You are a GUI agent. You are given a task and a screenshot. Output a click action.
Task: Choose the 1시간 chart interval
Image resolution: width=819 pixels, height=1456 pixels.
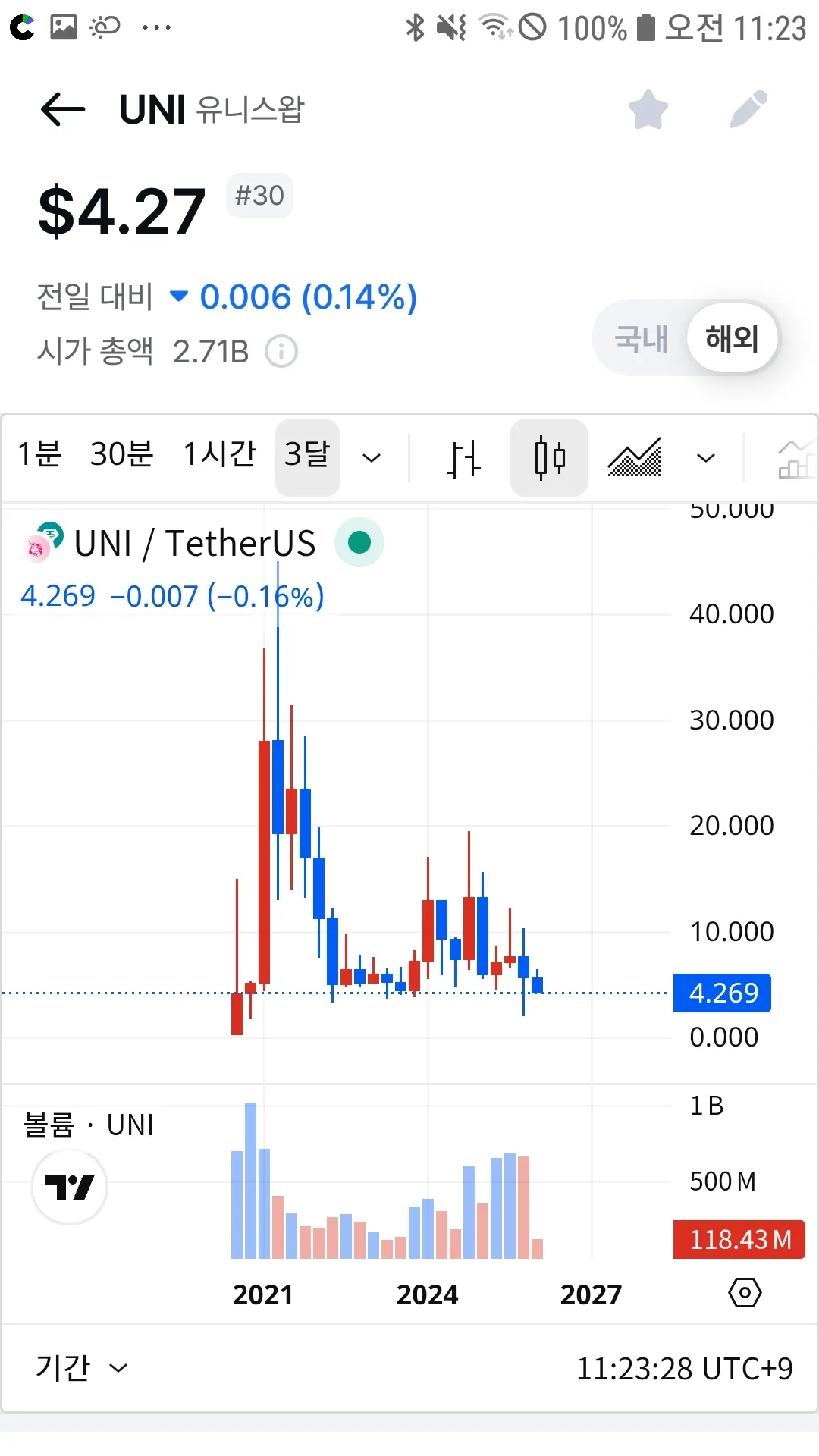click(219, 455)
